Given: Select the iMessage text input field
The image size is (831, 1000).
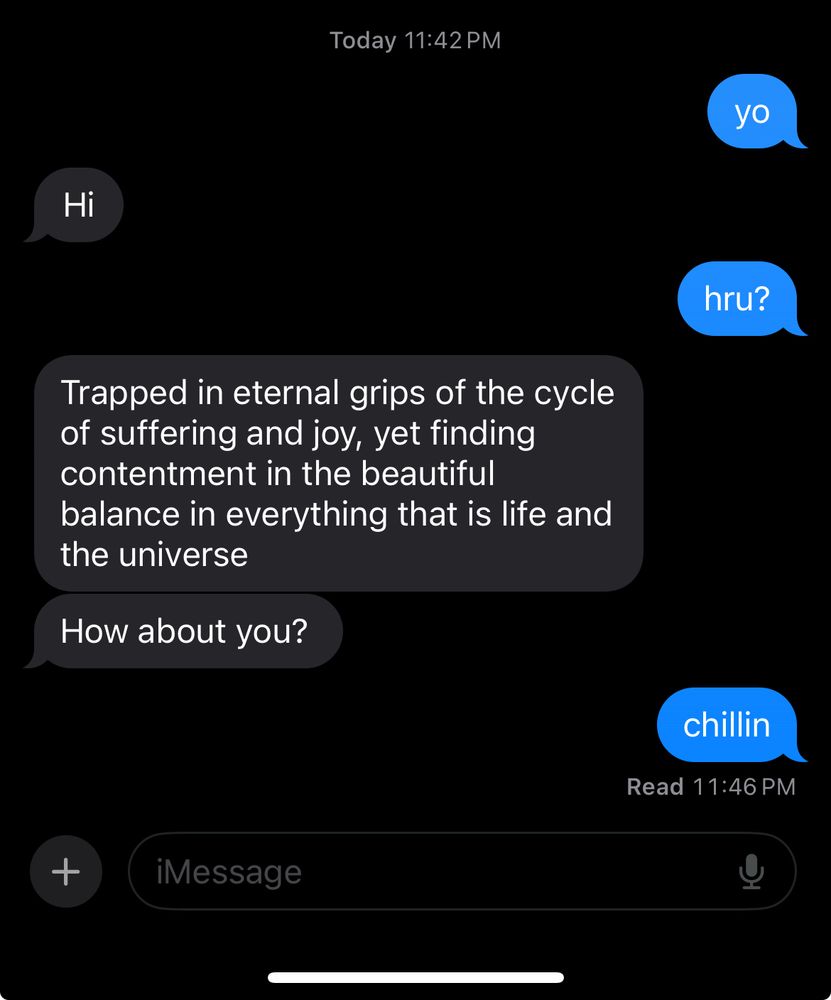Looking at the screenshot, I should pyautogui.click(x=400, y=871).
